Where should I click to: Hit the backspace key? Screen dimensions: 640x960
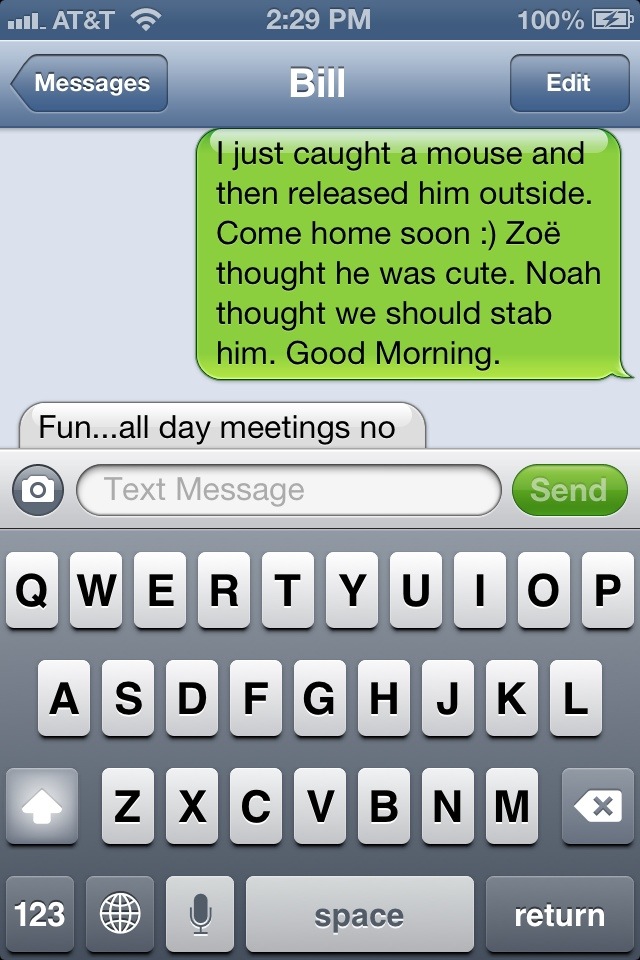coord(597,806)
